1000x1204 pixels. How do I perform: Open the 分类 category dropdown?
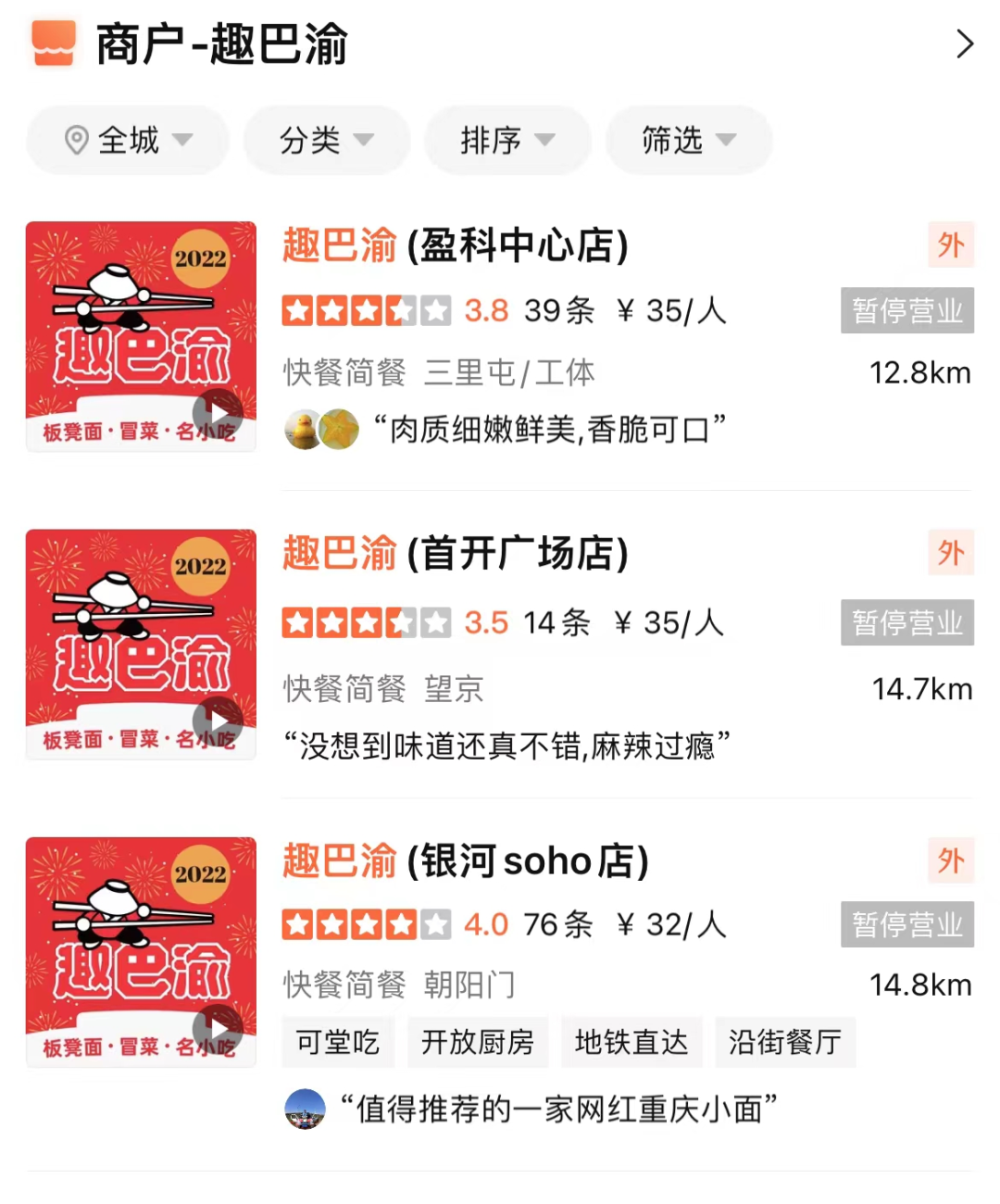point(326,141)
